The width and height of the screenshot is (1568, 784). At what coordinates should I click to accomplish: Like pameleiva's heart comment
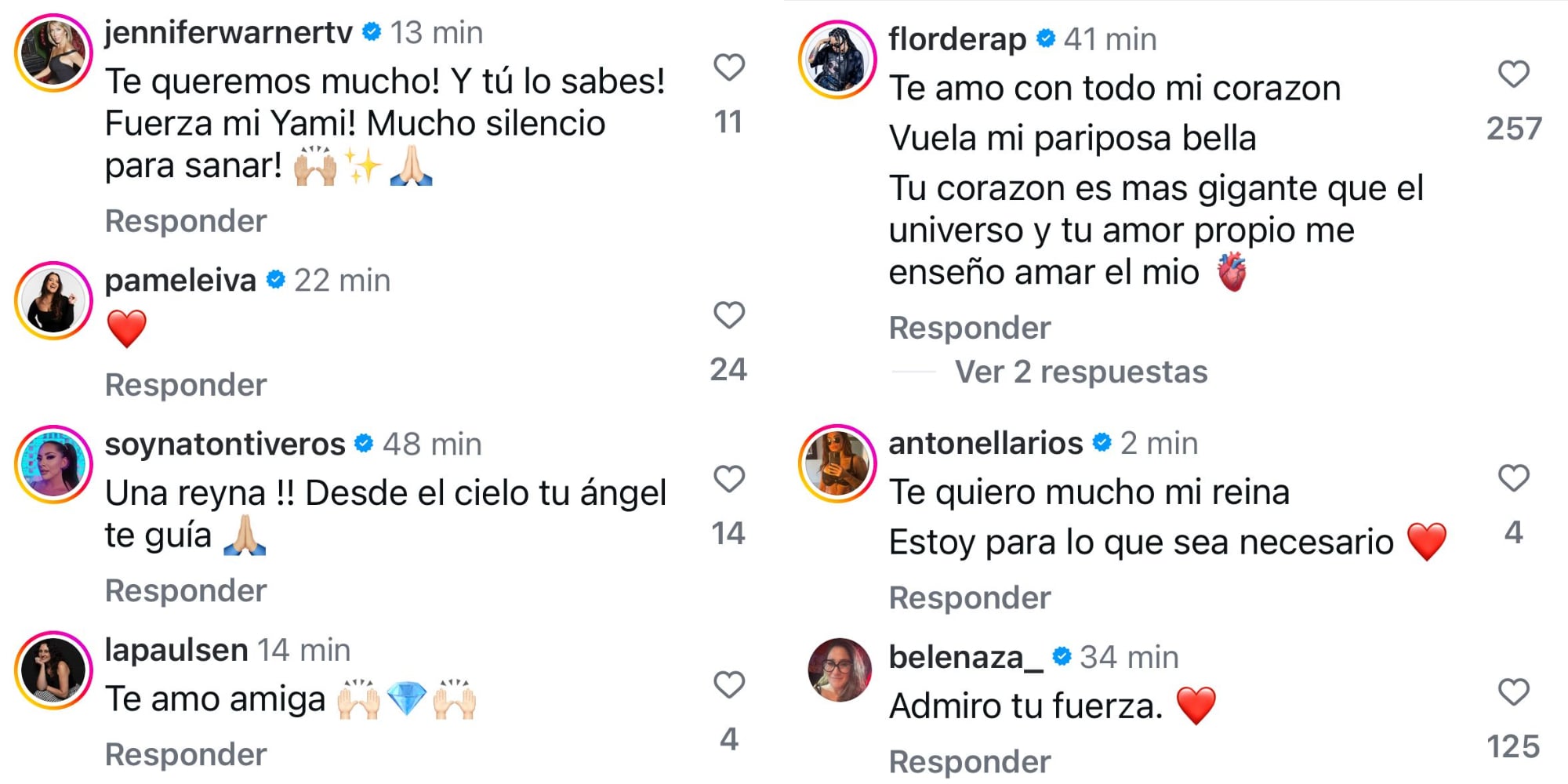click(x=728, y=315)
